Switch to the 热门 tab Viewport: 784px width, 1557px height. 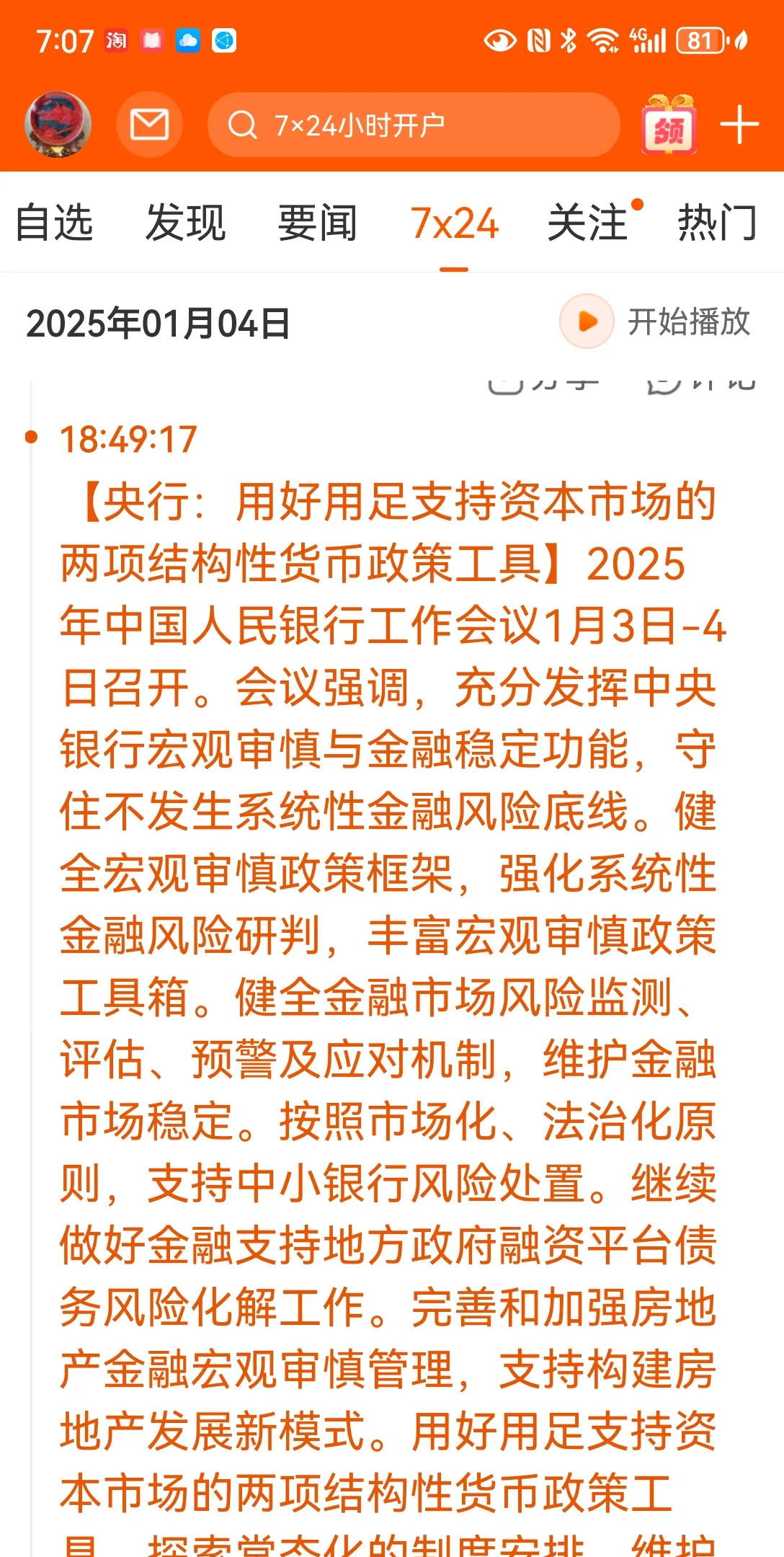(x=718, y=222)
